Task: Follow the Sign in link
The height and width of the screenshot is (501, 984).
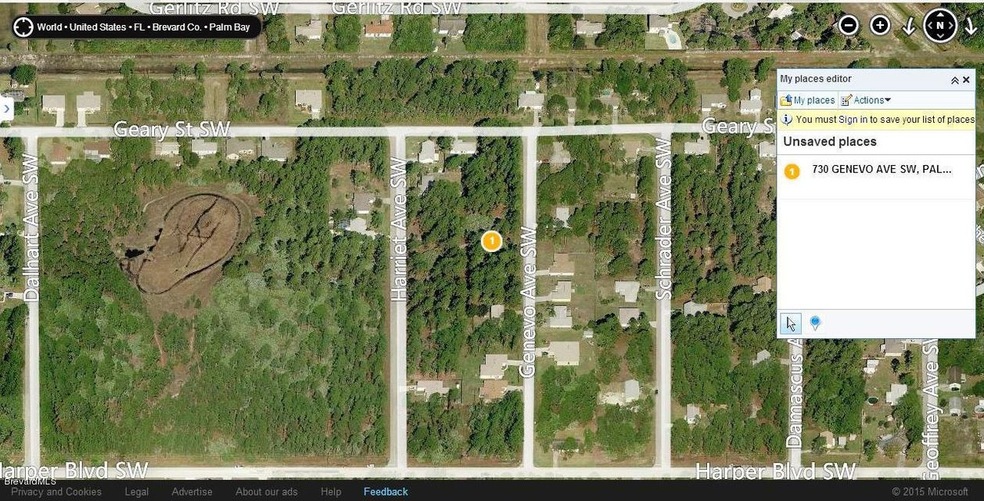Action: [x=852, y=119]
